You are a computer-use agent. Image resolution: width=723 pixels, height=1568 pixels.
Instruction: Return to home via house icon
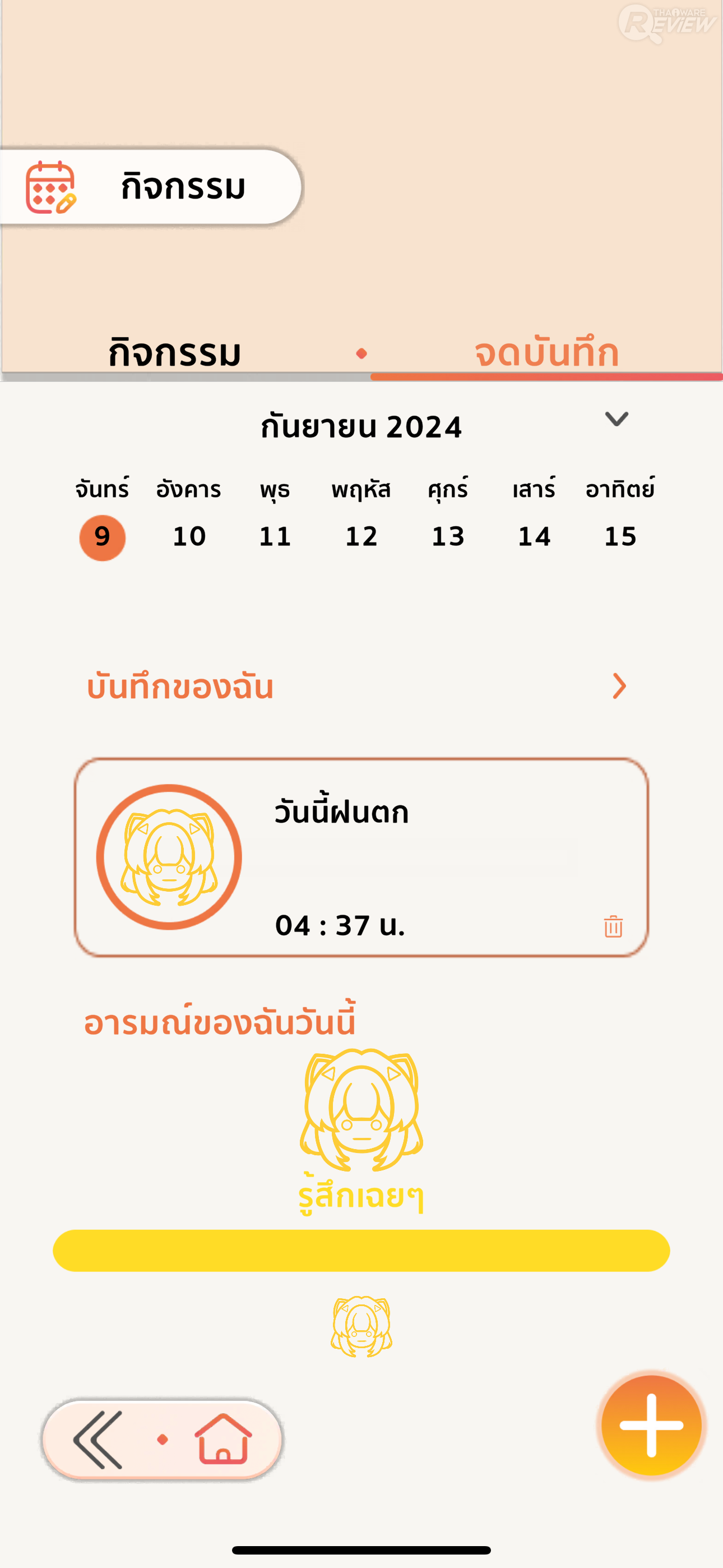click(x=223, y=1440)
